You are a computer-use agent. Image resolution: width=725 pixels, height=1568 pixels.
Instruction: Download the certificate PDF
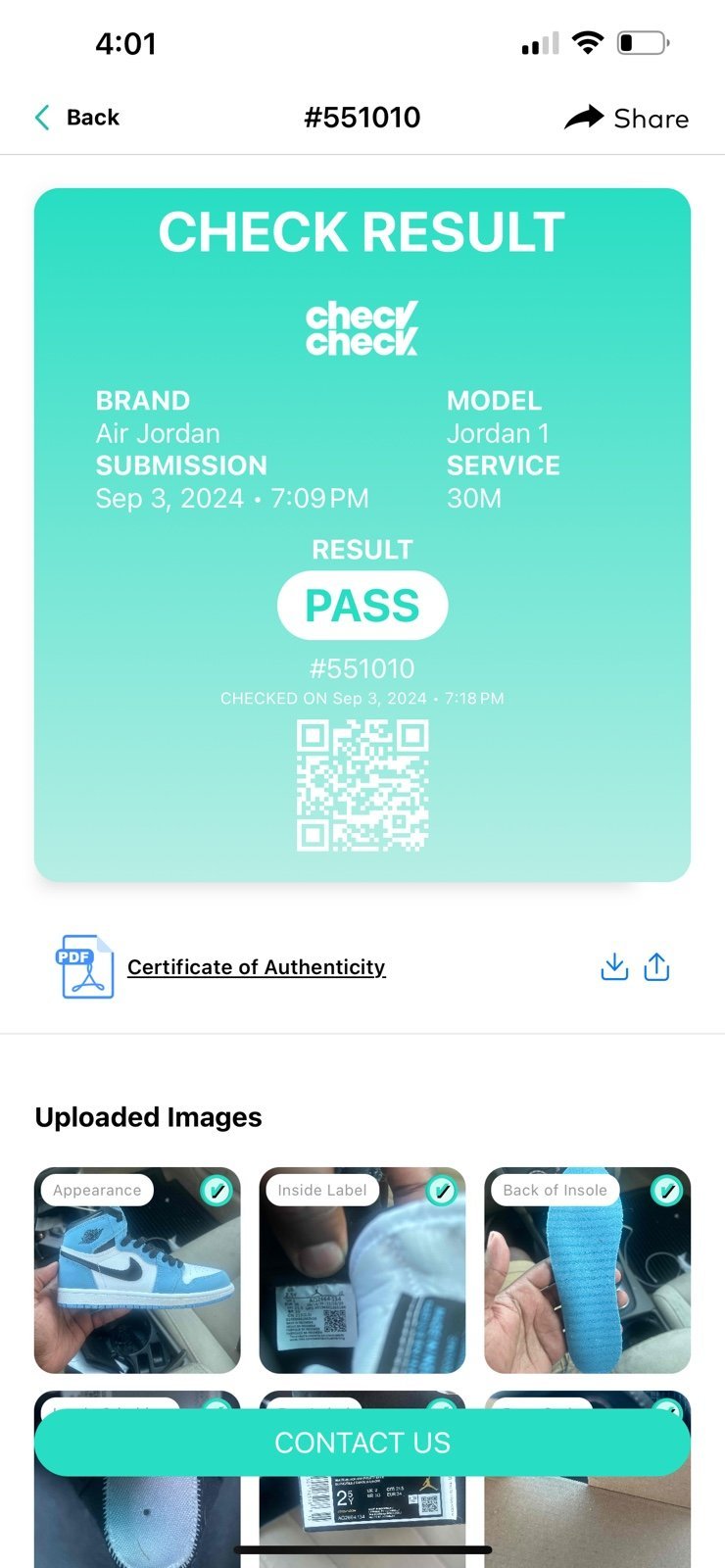point(614,967)
